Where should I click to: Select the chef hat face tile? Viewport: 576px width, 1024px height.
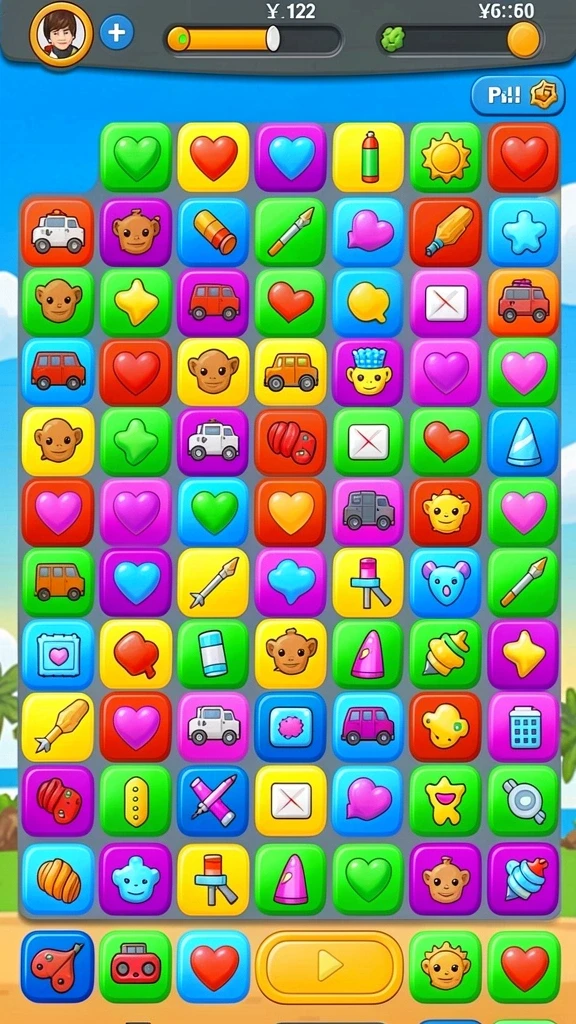[368, 372]
